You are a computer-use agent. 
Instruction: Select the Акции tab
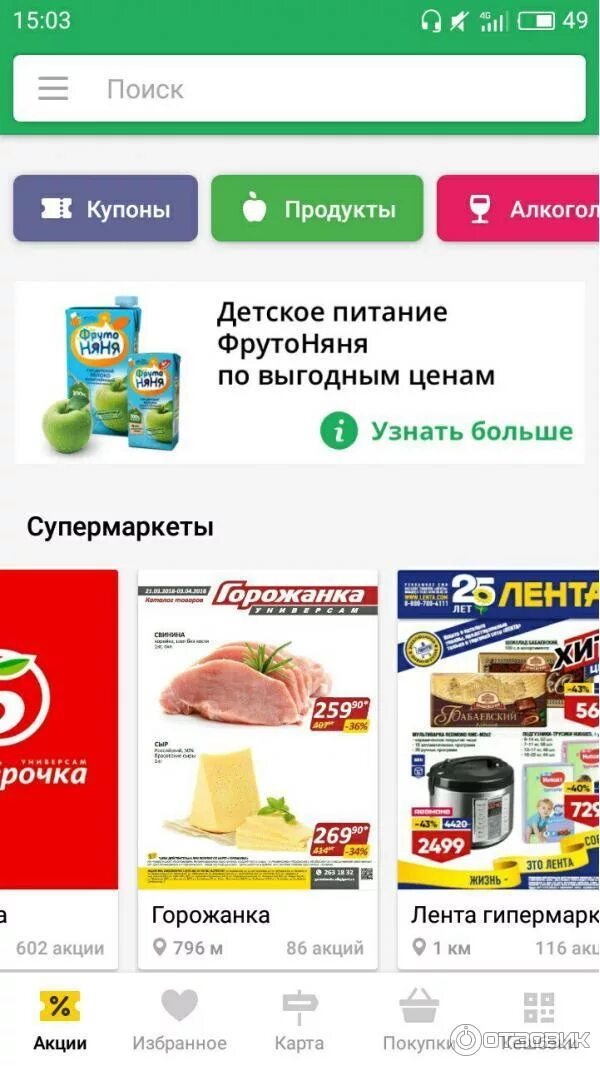pyautogui.click(x=60, y=1020)
